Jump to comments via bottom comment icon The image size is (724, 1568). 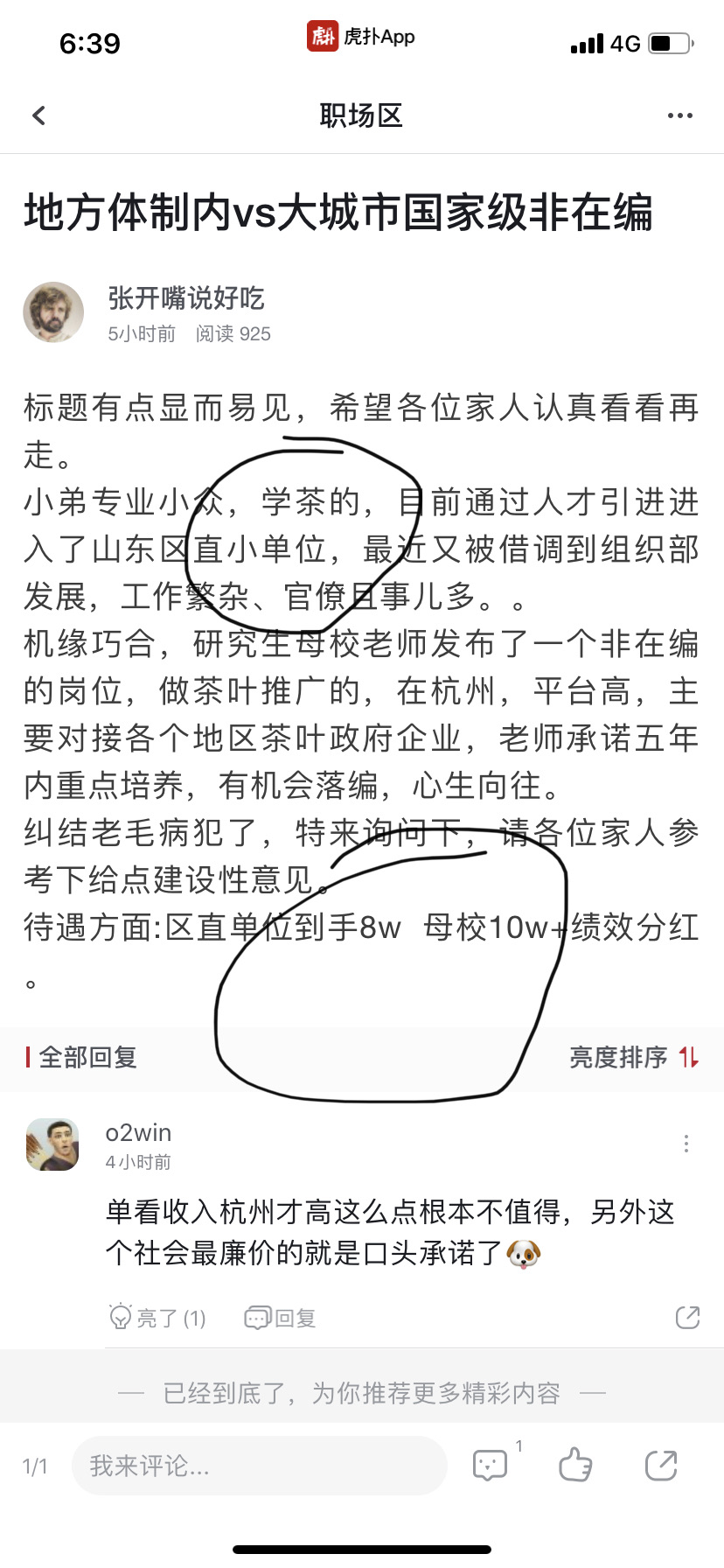(x=491, y=1464)
